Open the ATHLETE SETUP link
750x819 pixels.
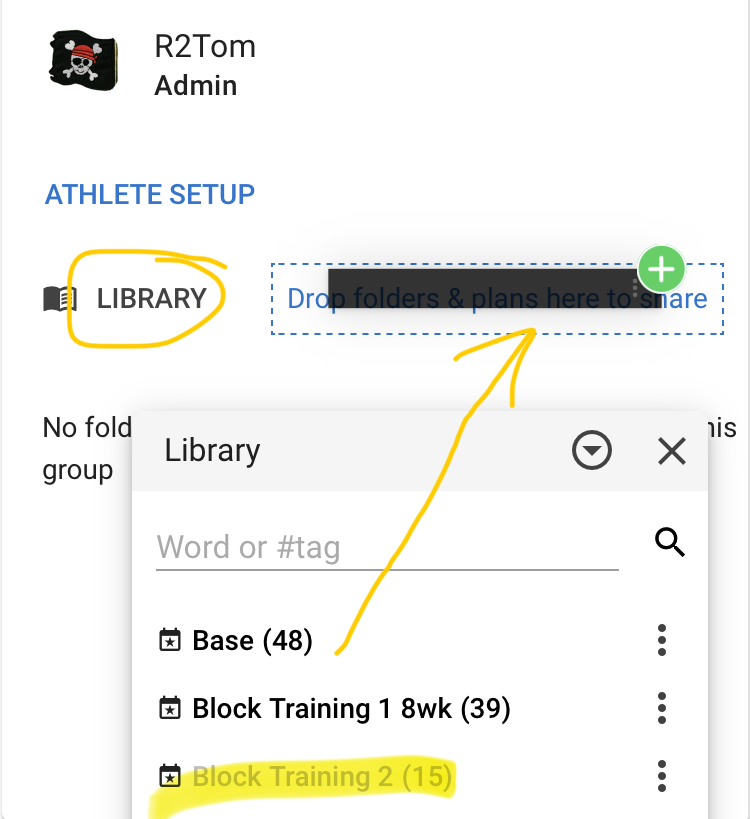point(150,194)
